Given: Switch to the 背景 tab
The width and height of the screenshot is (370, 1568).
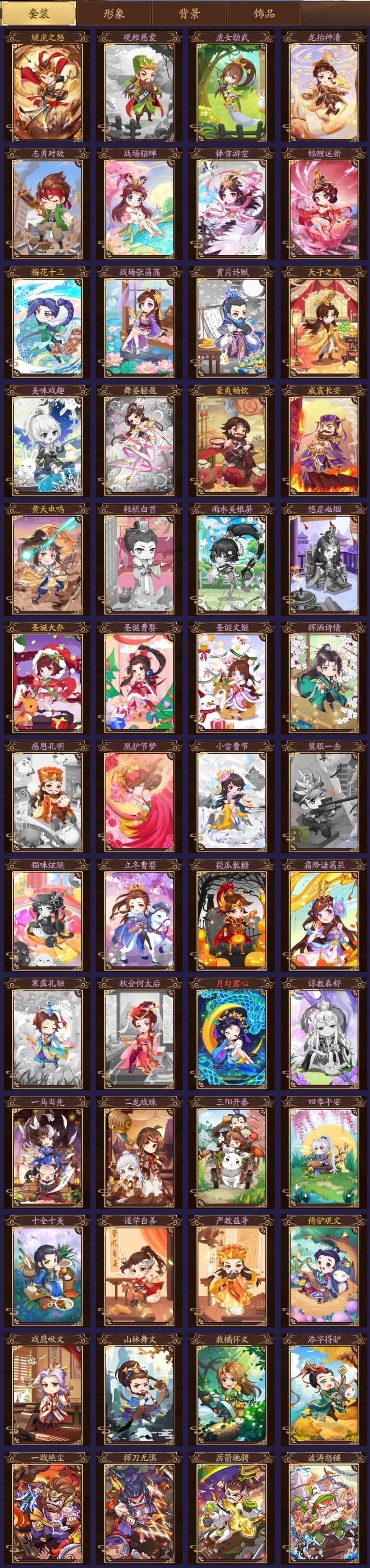Looking at the screenshot, I should point(189,13).
